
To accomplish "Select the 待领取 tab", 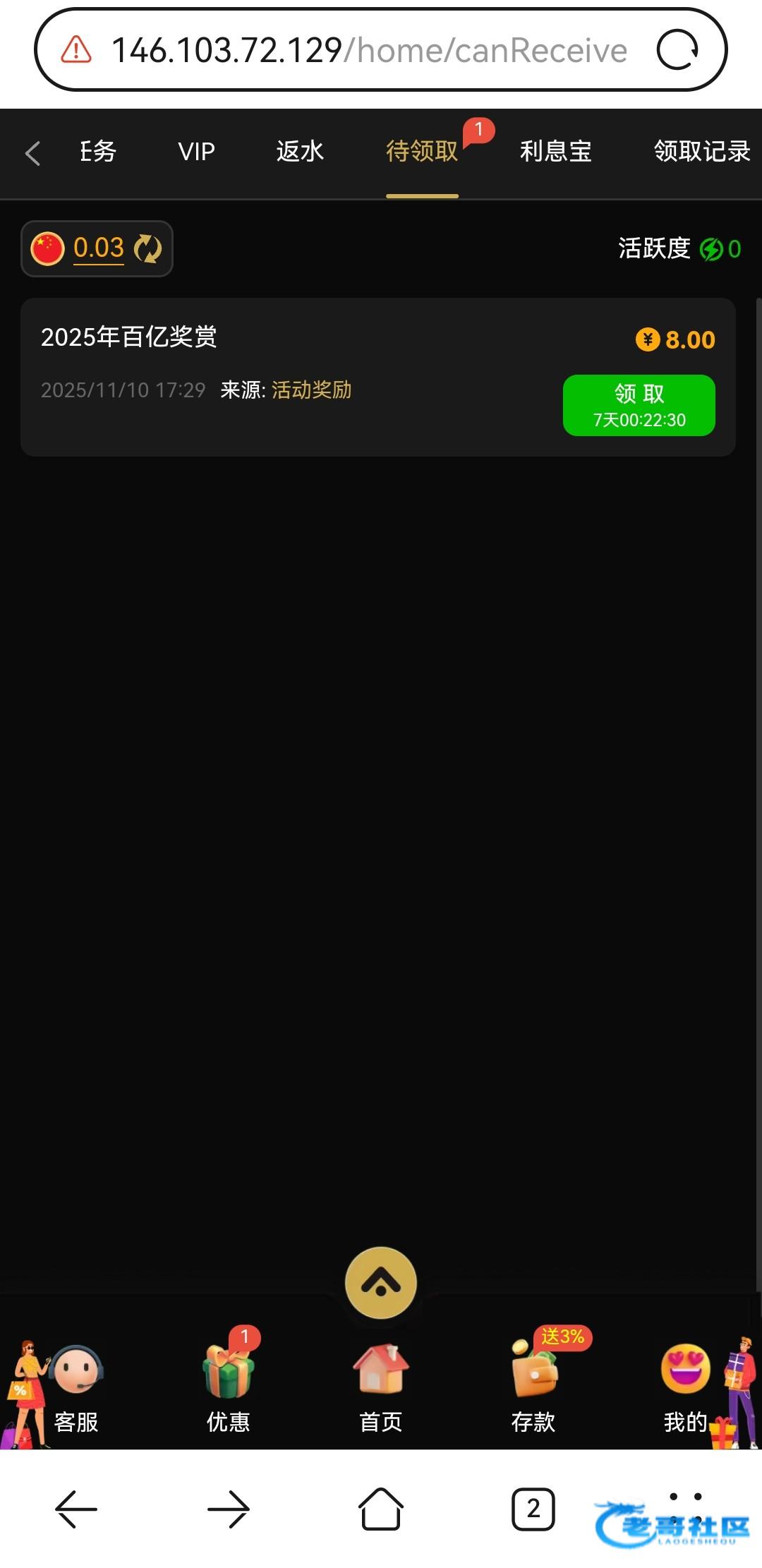I will [x=422, y=152].
